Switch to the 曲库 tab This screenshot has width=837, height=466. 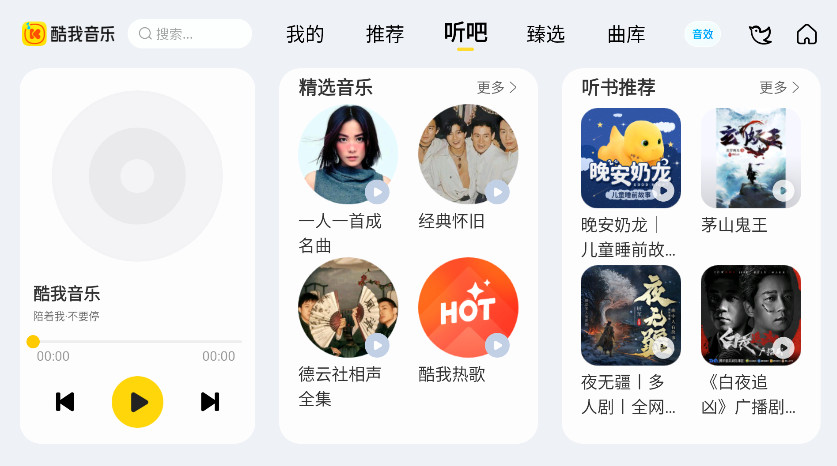tap(626, 34)
